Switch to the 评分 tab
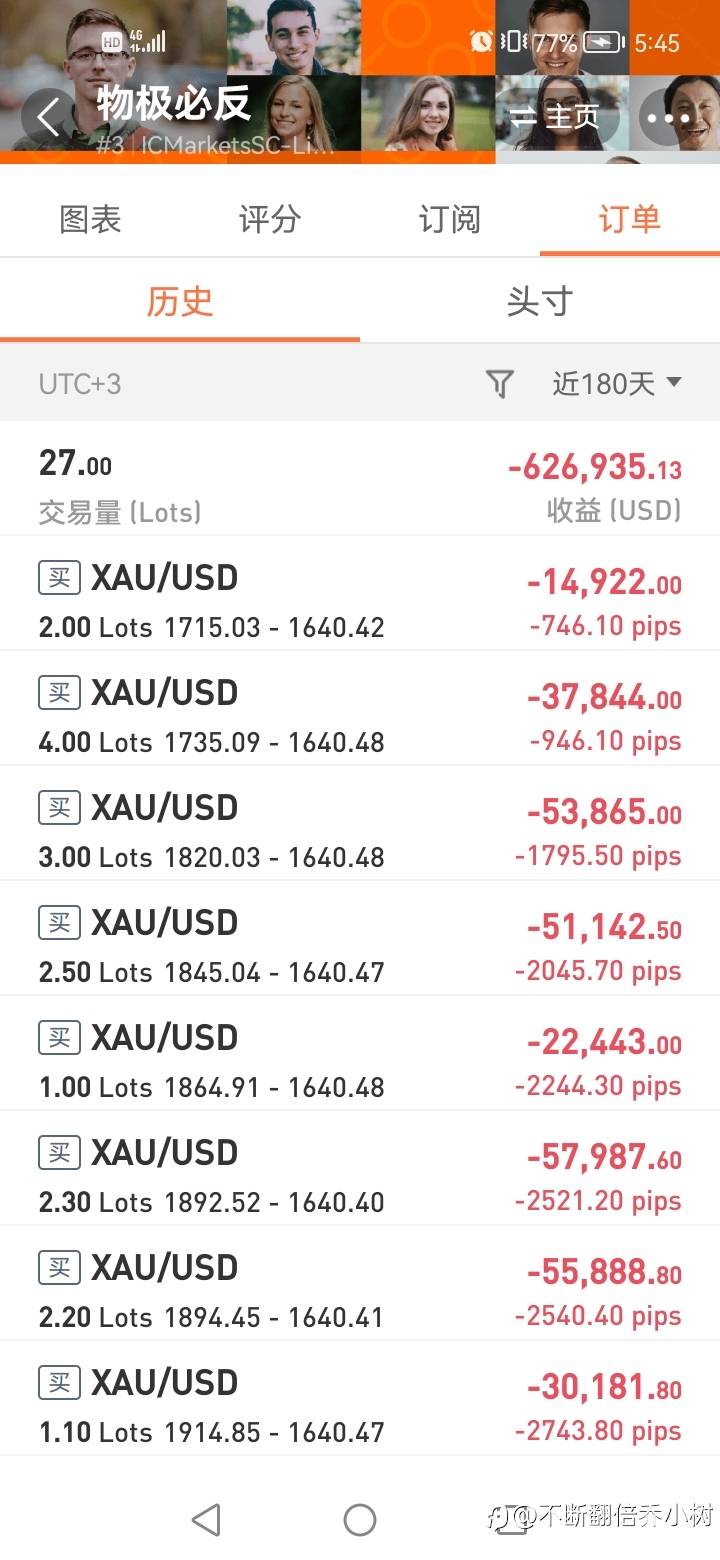The image size is (720, 1560). click(x=270, y=219)
